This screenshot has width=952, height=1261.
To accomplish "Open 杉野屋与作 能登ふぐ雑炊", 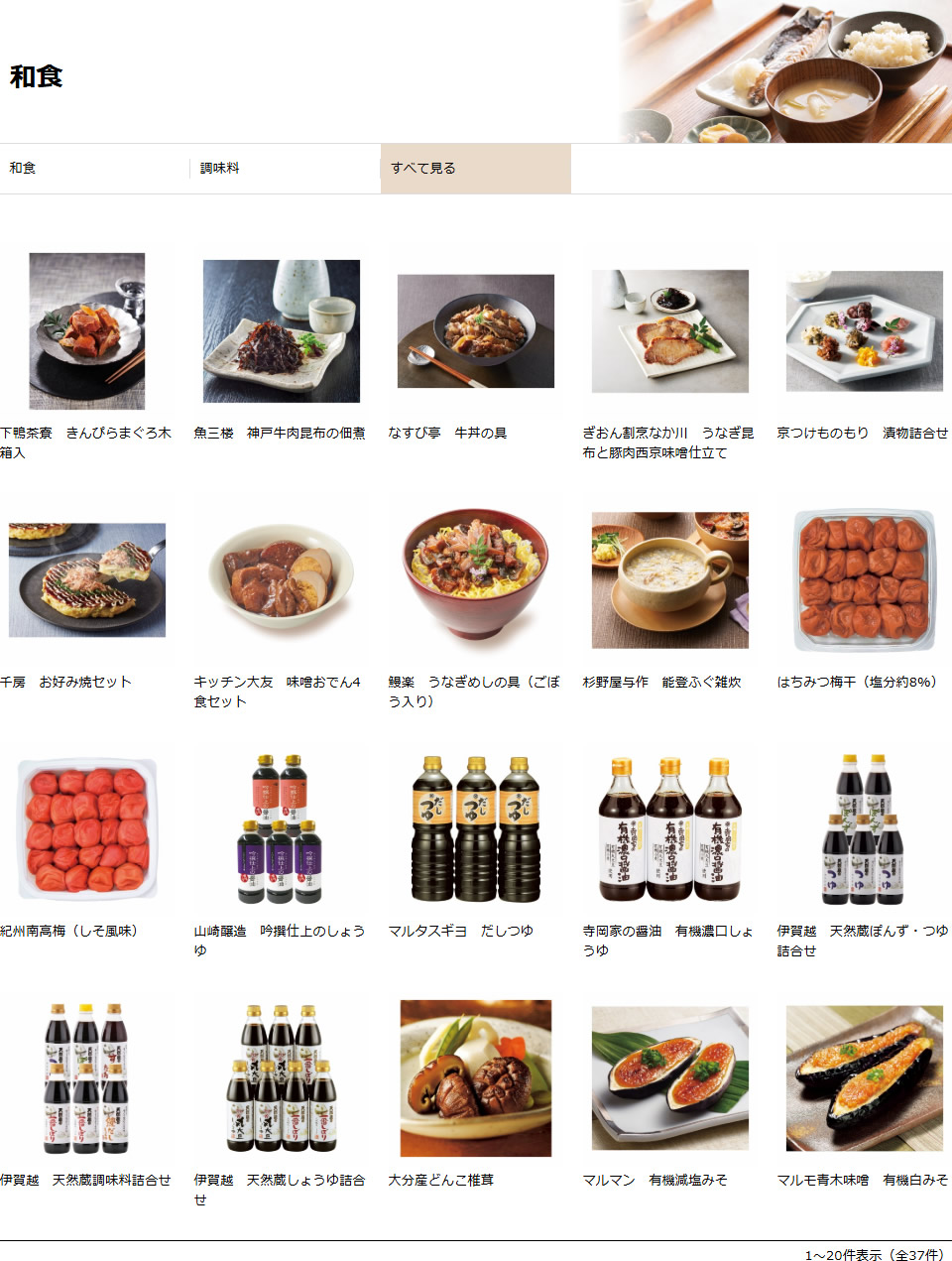I will [669, 580].
